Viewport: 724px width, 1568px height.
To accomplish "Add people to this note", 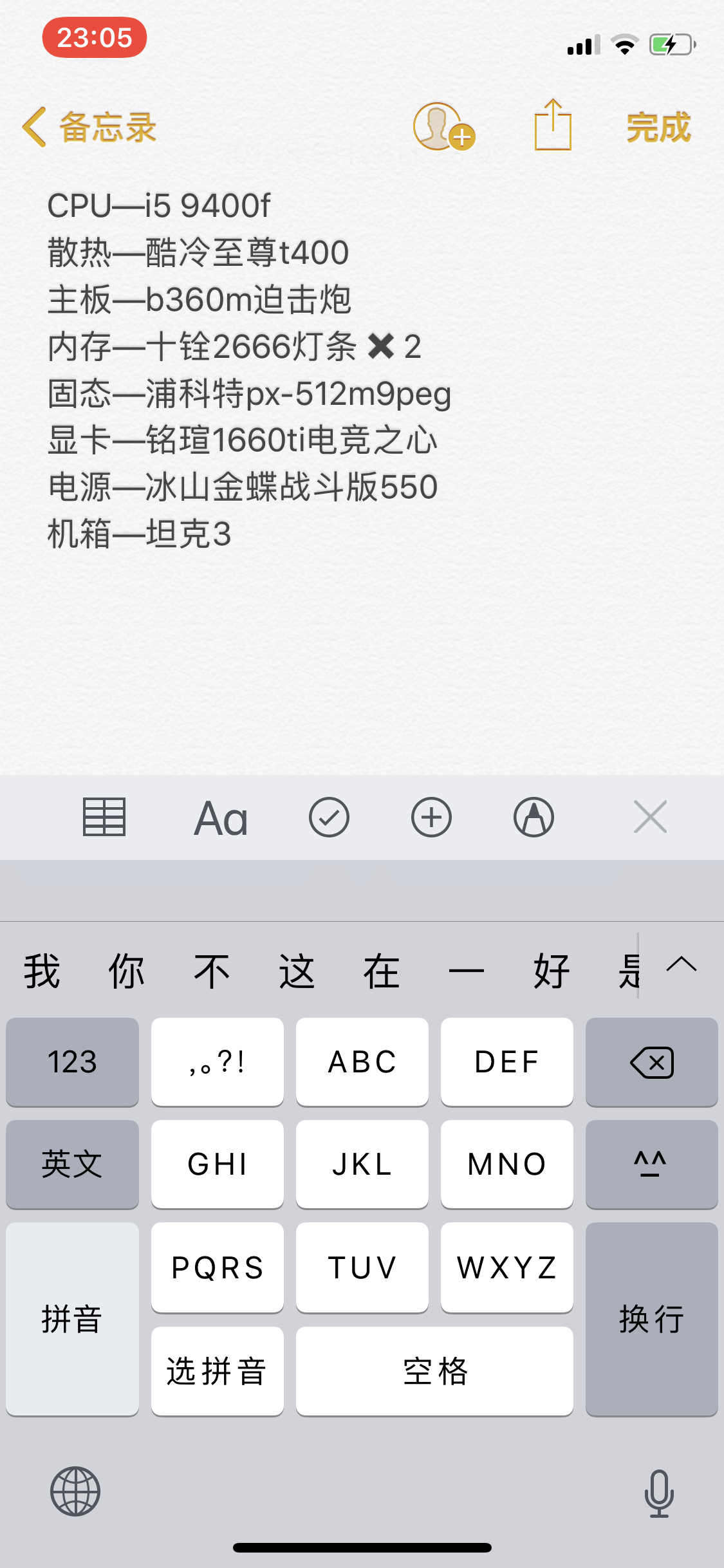I will pos(443,127).
